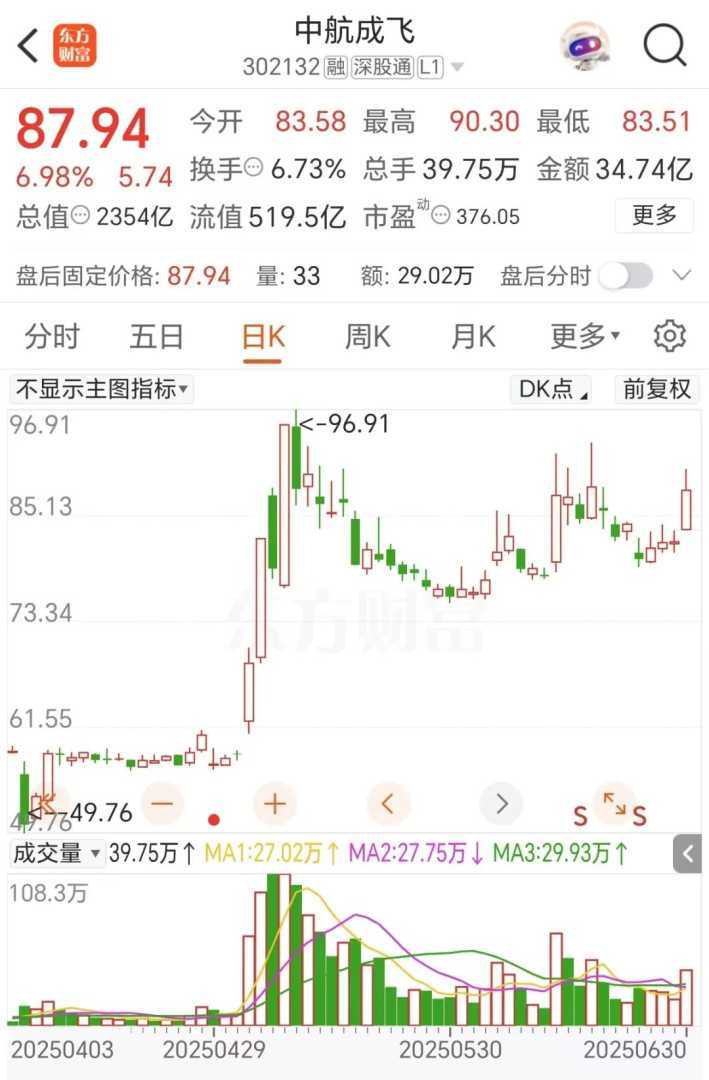This screenshot has width=709, height=1080.
Task: Tap the DK点 selector
Action: [x=551, y=389]
